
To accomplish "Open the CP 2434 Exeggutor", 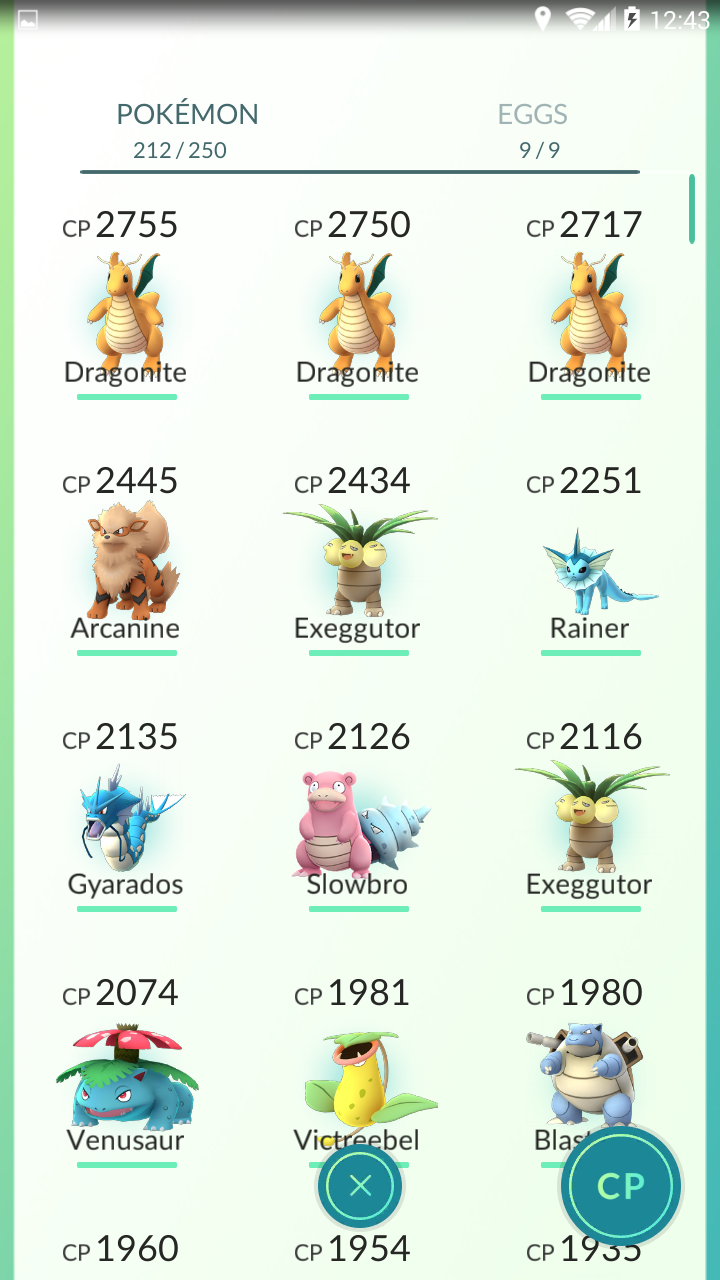I will tap(358, 559).
